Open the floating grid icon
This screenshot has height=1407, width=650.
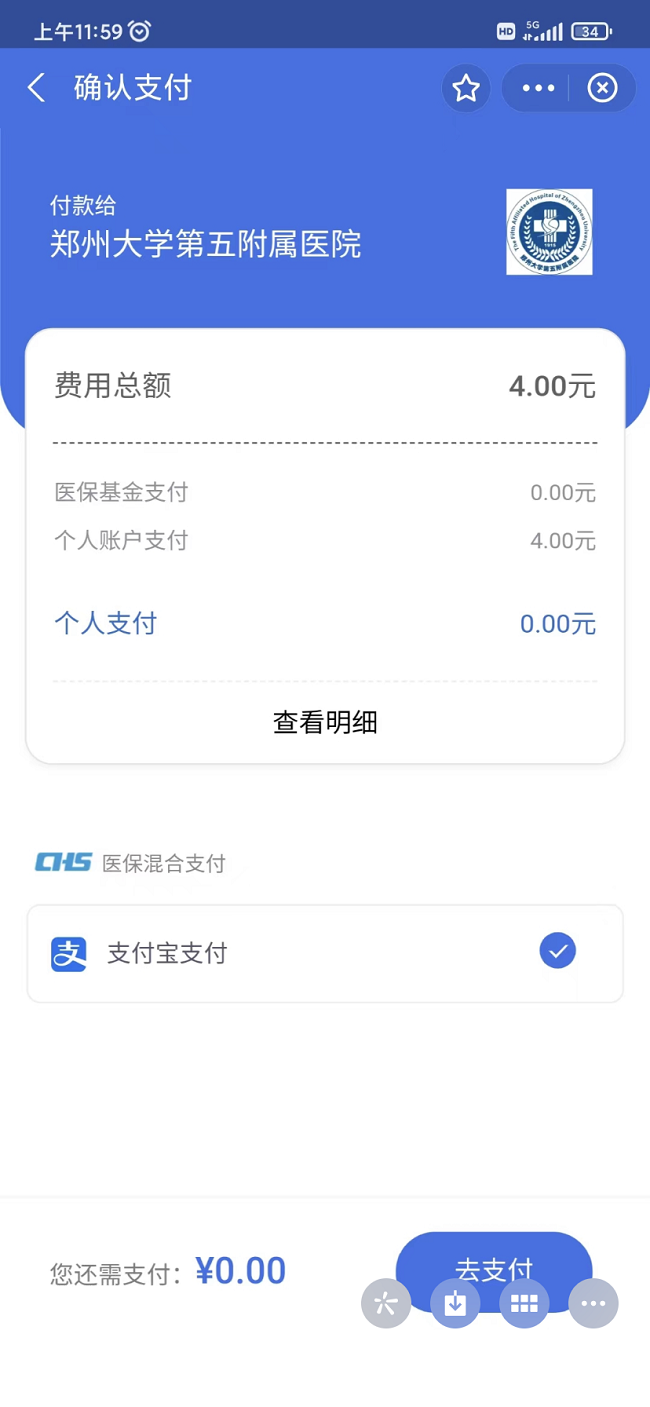(524, 1303)
